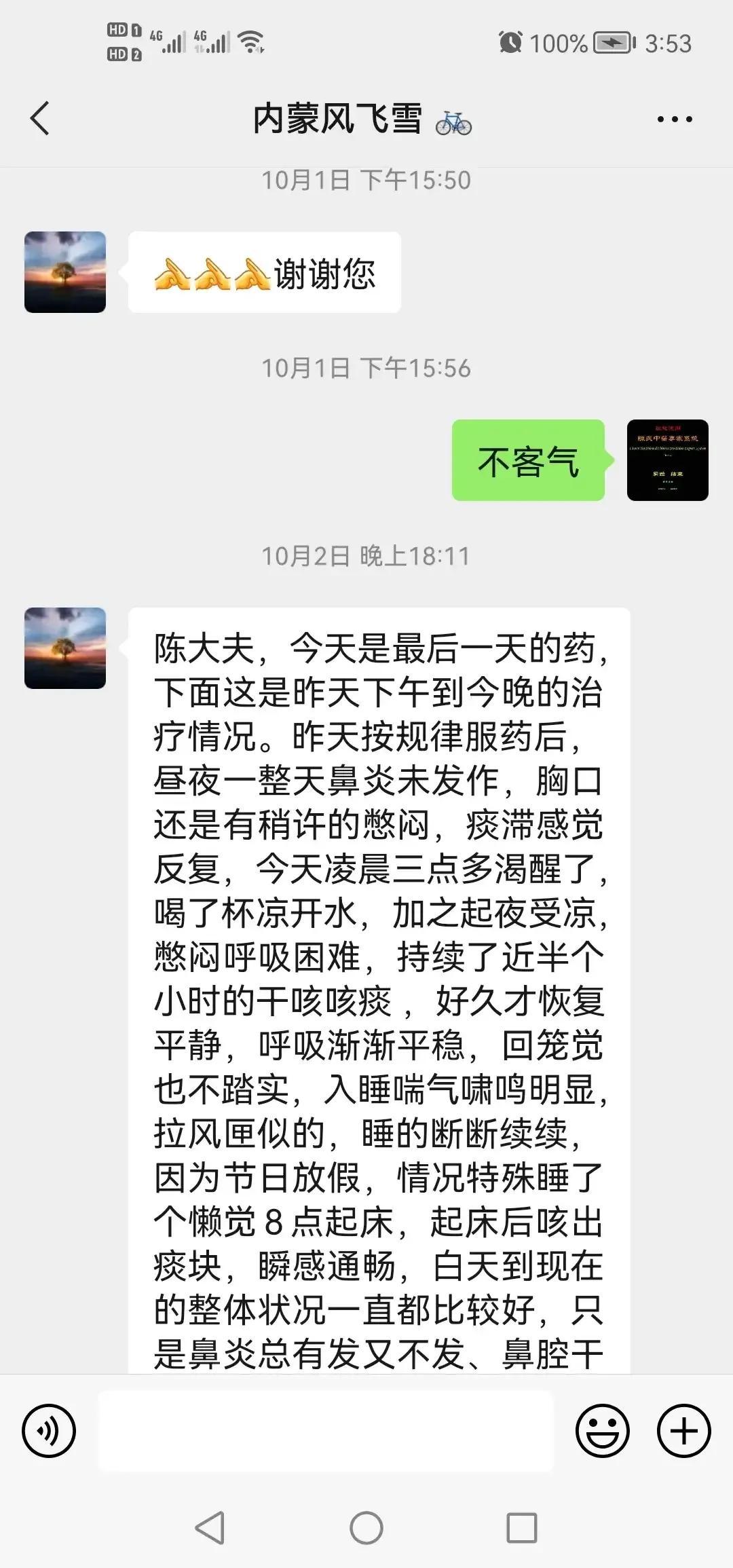
Task: Switch to voice message input
Action: point(49,1431)
